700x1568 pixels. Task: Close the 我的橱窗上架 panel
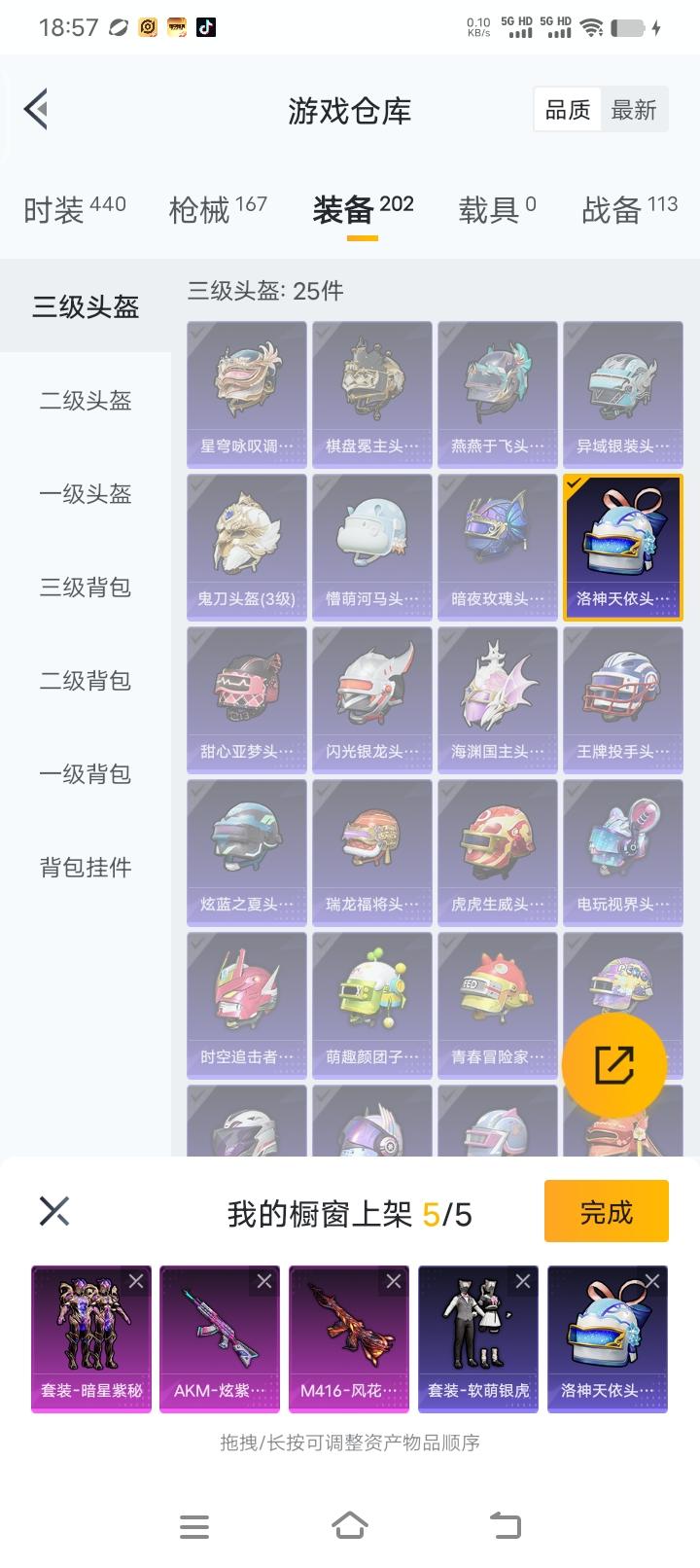coord(53,1211)
